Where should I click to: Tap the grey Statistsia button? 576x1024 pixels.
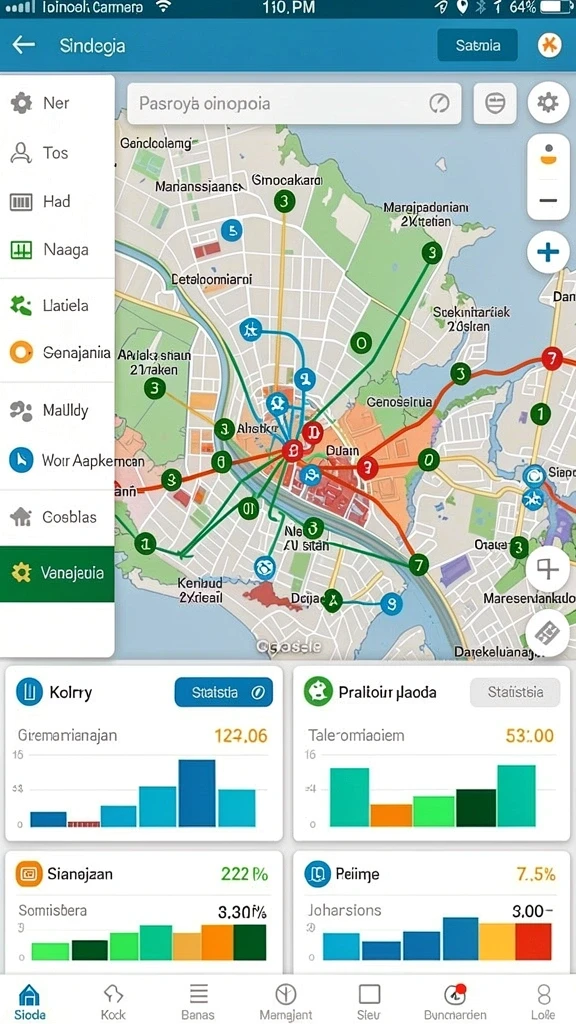[515, 692]
